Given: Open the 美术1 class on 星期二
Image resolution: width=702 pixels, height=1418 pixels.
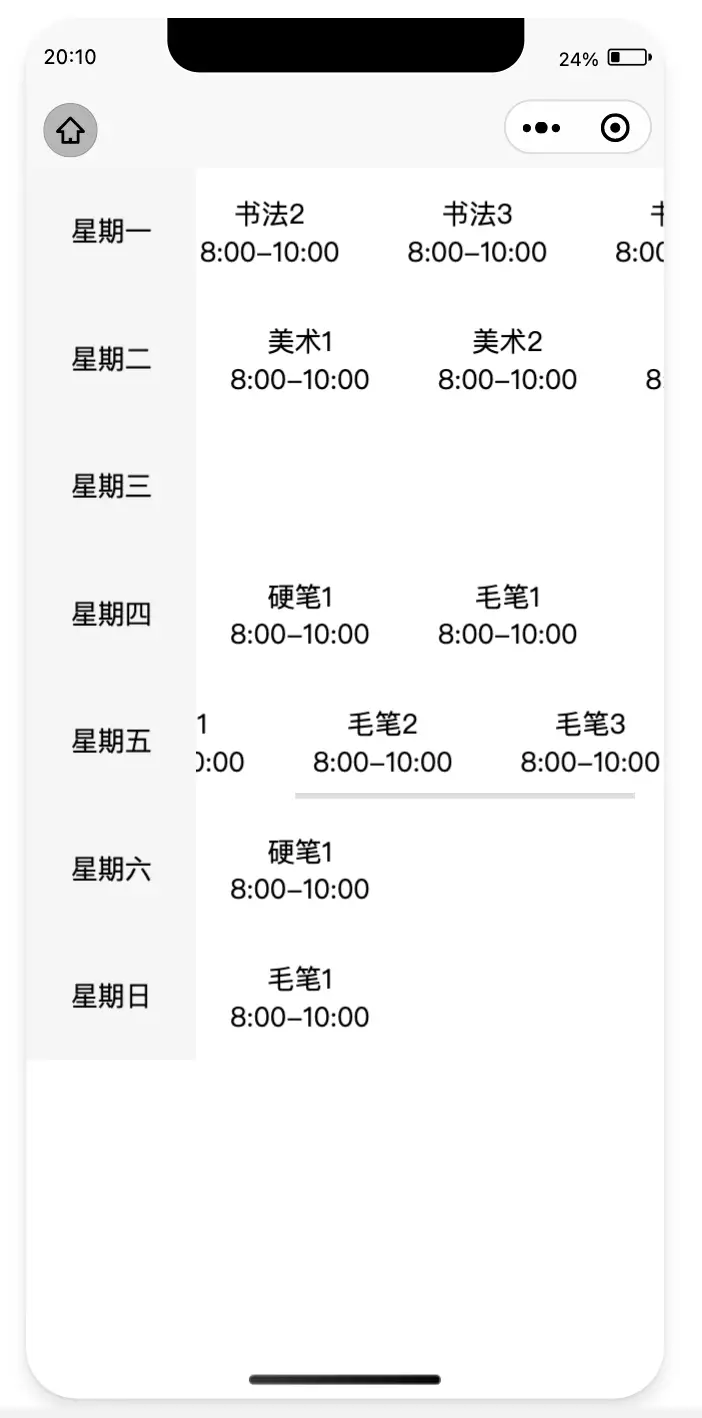Looking at the screenshot, I should pyautogui.click(x=300, y=360).
